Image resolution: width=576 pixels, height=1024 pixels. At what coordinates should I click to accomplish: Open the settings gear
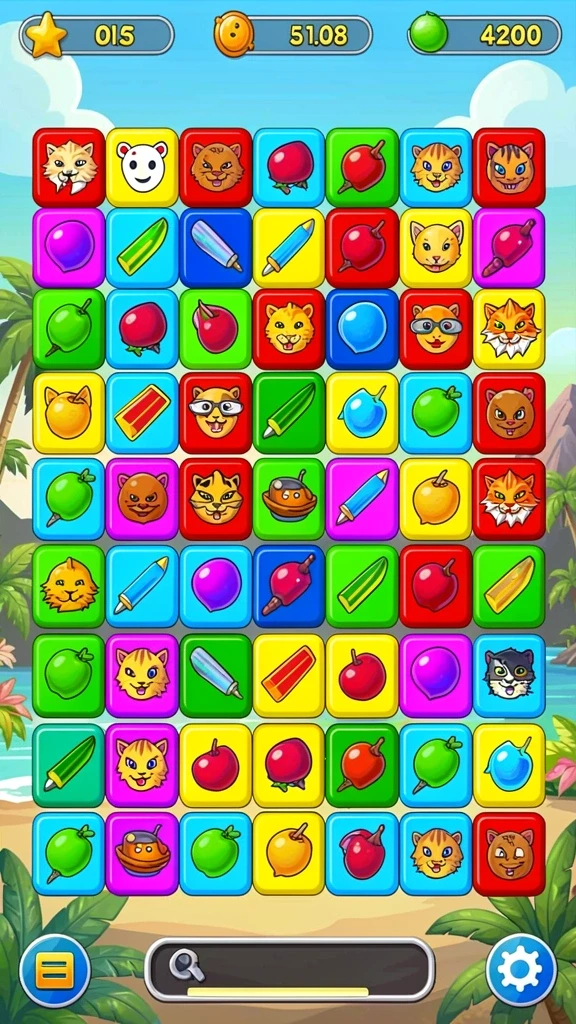tap(521, 970)
